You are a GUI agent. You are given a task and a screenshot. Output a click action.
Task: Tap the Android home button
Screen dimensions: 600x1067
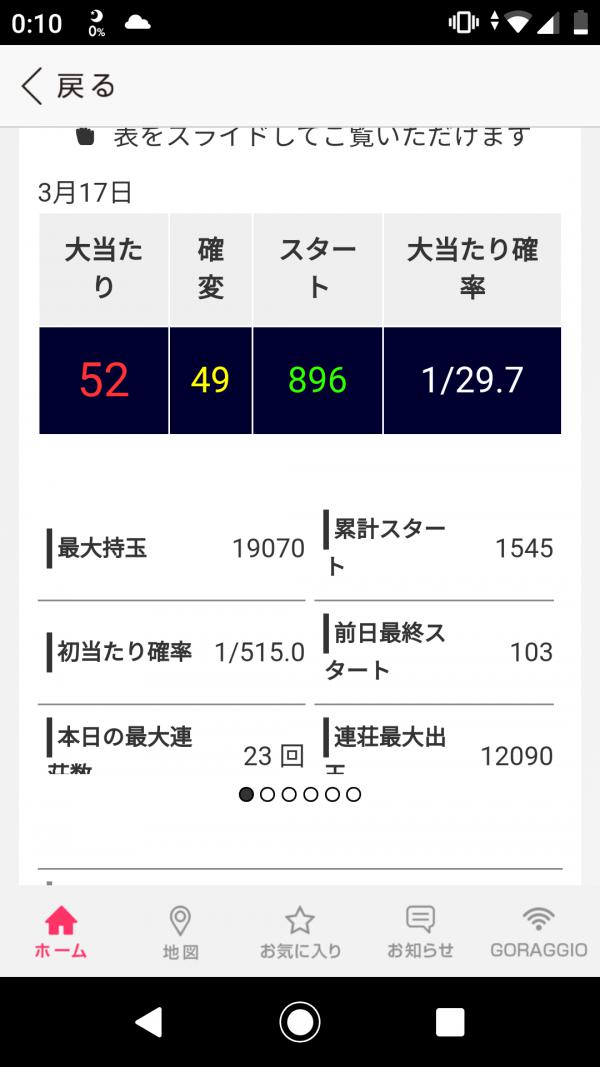pyautogui.click(x=299, y=1021)
